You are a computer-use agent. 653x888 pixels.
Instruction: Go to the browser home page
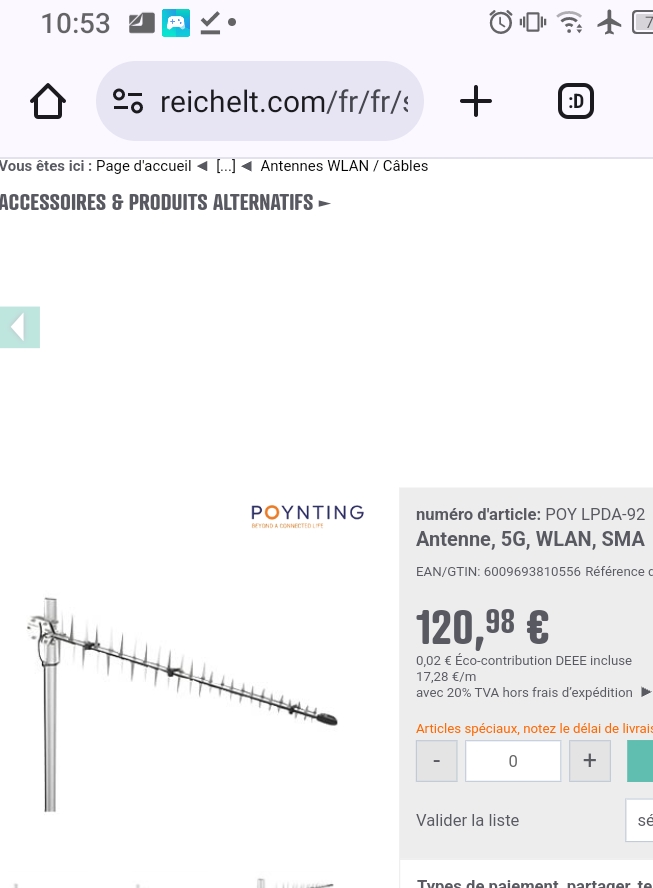click(48, 101)
